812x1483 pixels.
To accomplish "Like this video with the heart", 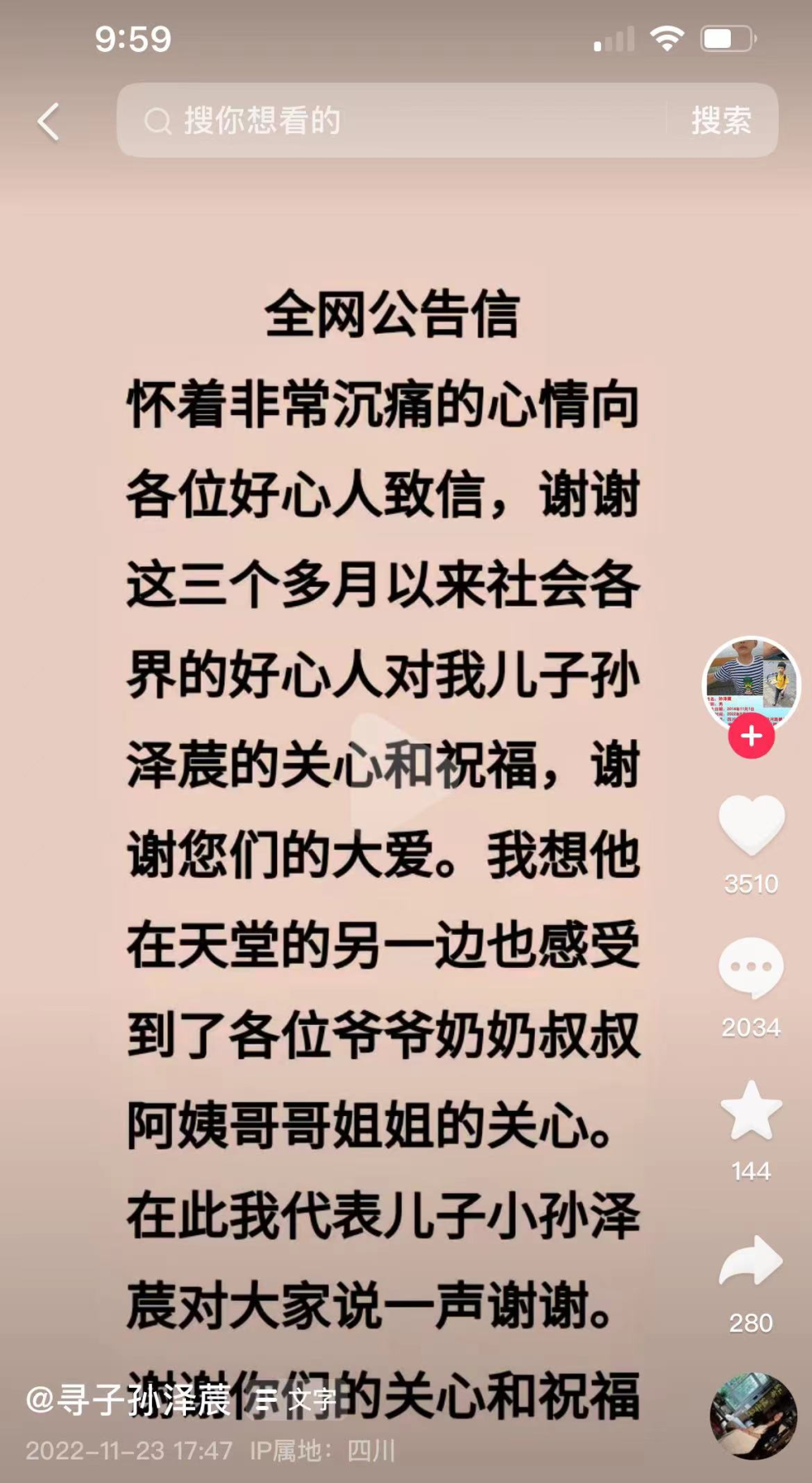I will pyautogui.click(x=751, y=824).
